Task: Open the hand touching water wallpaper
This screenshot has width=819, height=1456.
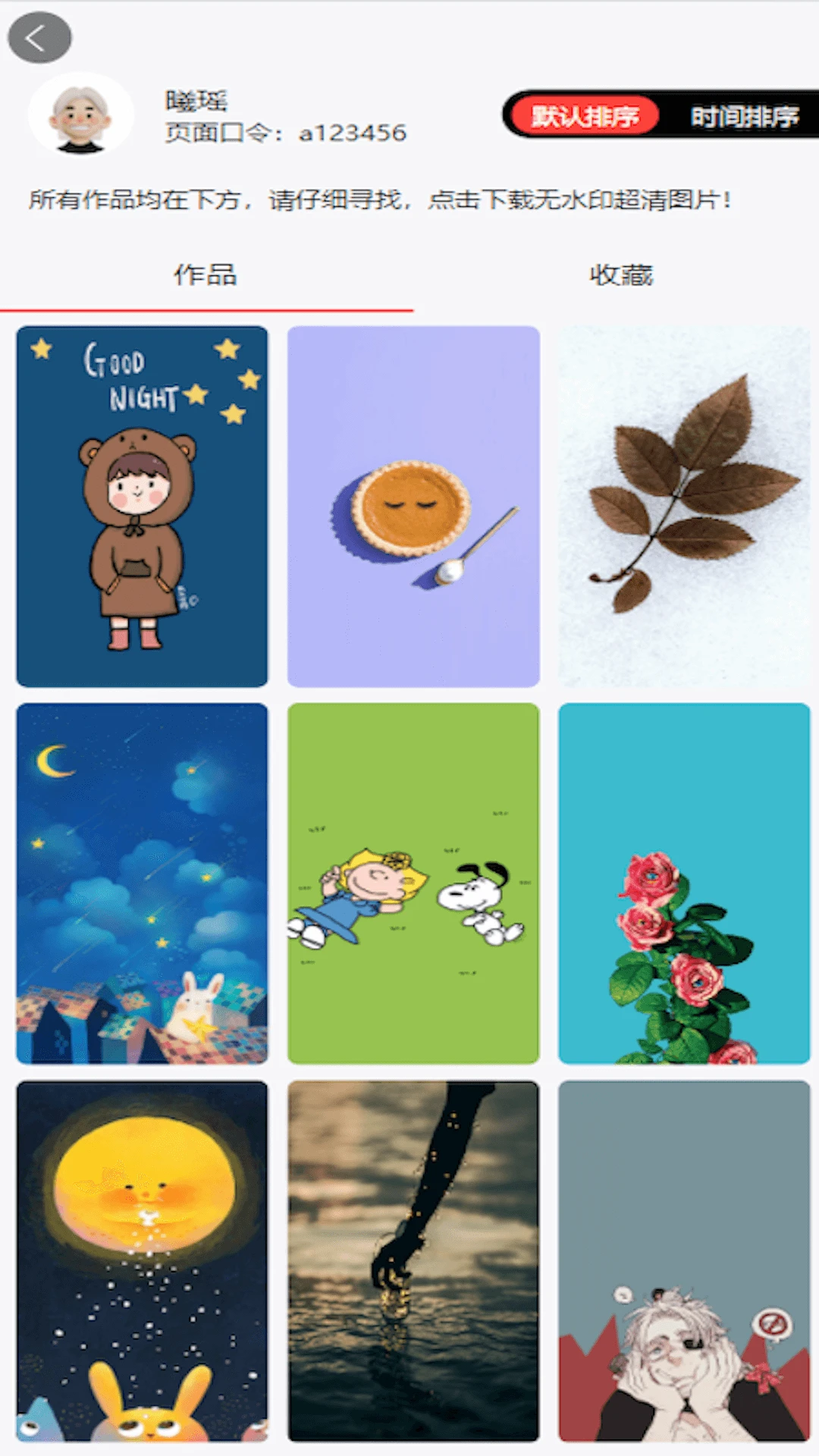Action: click(x=413, y=1260)
